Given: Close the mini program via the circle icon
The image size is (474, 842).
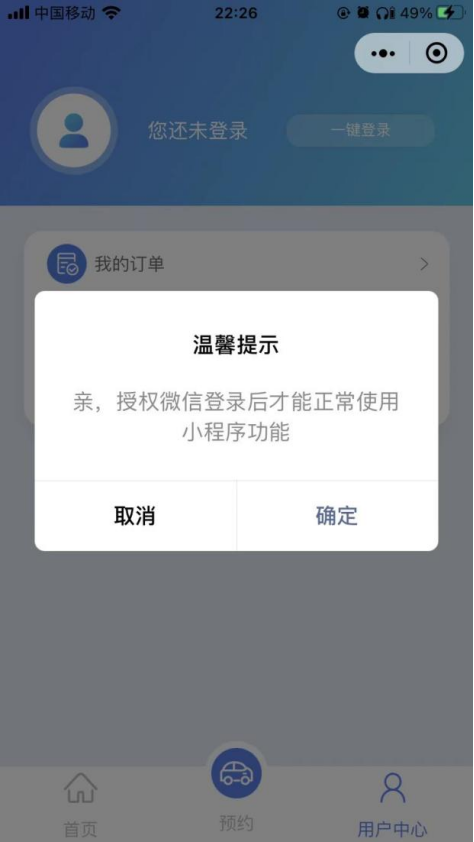Looking at the screenshot, I should coord(436,53).
